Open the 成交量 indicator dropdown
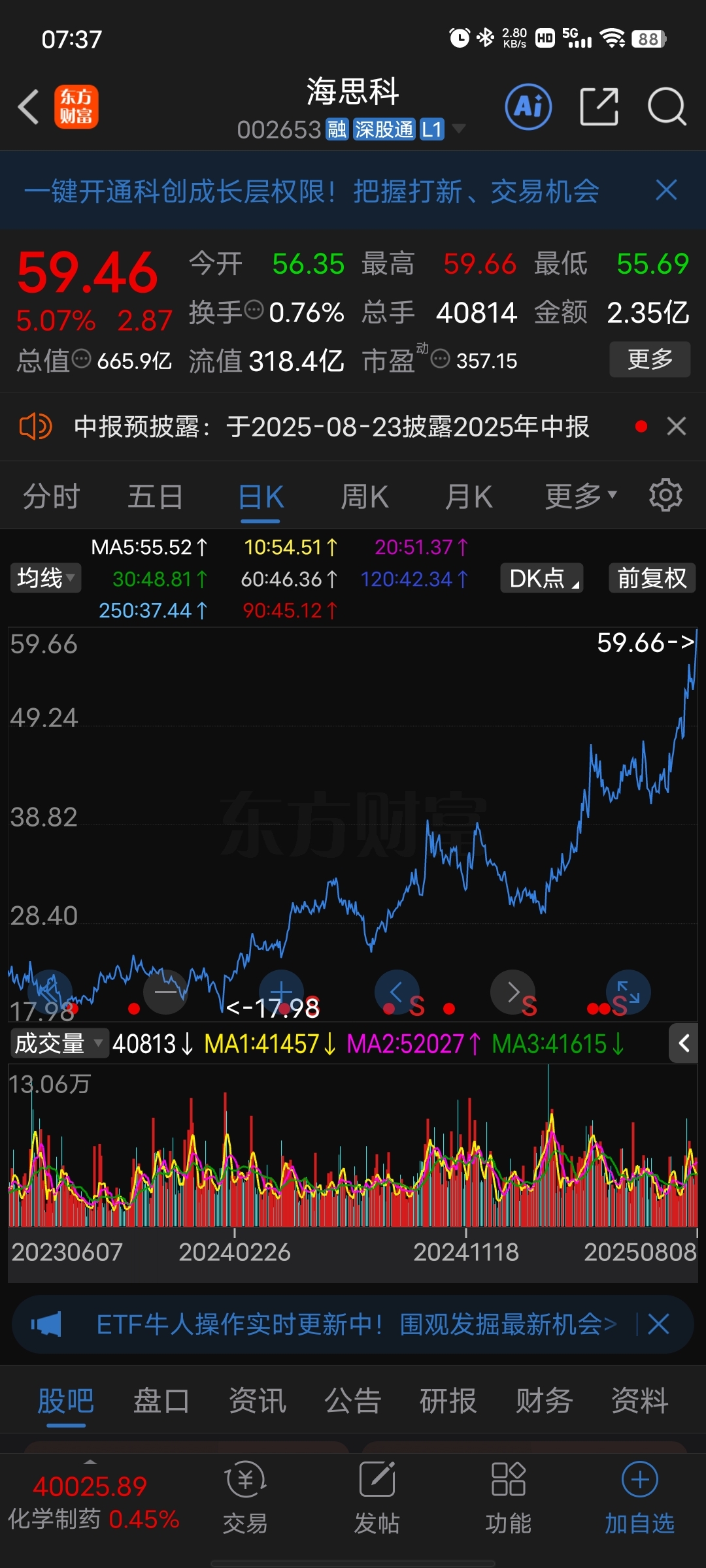Screen dimensions: 706x1568 (x=59, y=1043)
